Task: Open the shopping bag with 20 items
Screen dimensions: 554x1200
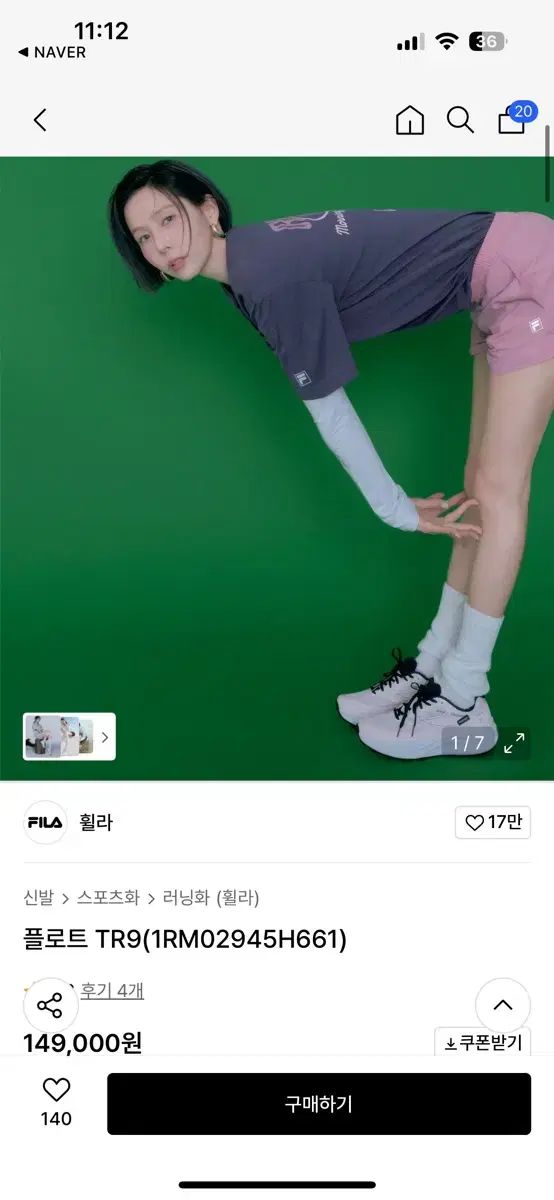Action: pyautogui.click(x=515, y=119)
